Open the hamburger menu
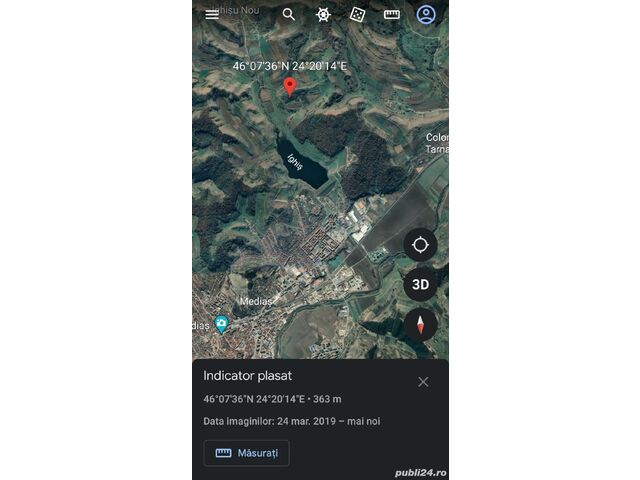Screen dimensions: 640x480 point(212,14)
